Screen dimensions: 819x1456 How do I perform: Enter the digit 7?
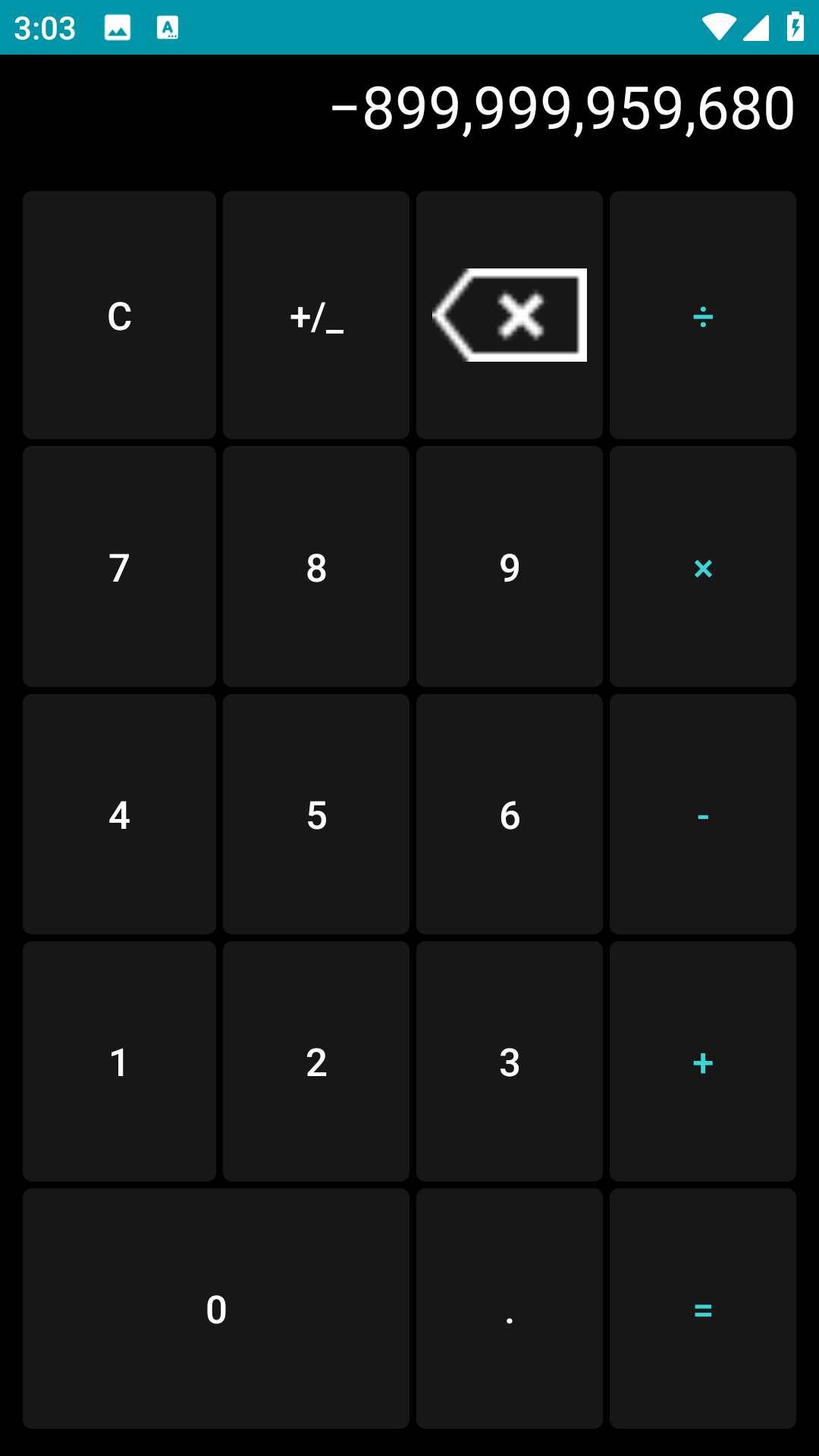[x=119, y=566]
